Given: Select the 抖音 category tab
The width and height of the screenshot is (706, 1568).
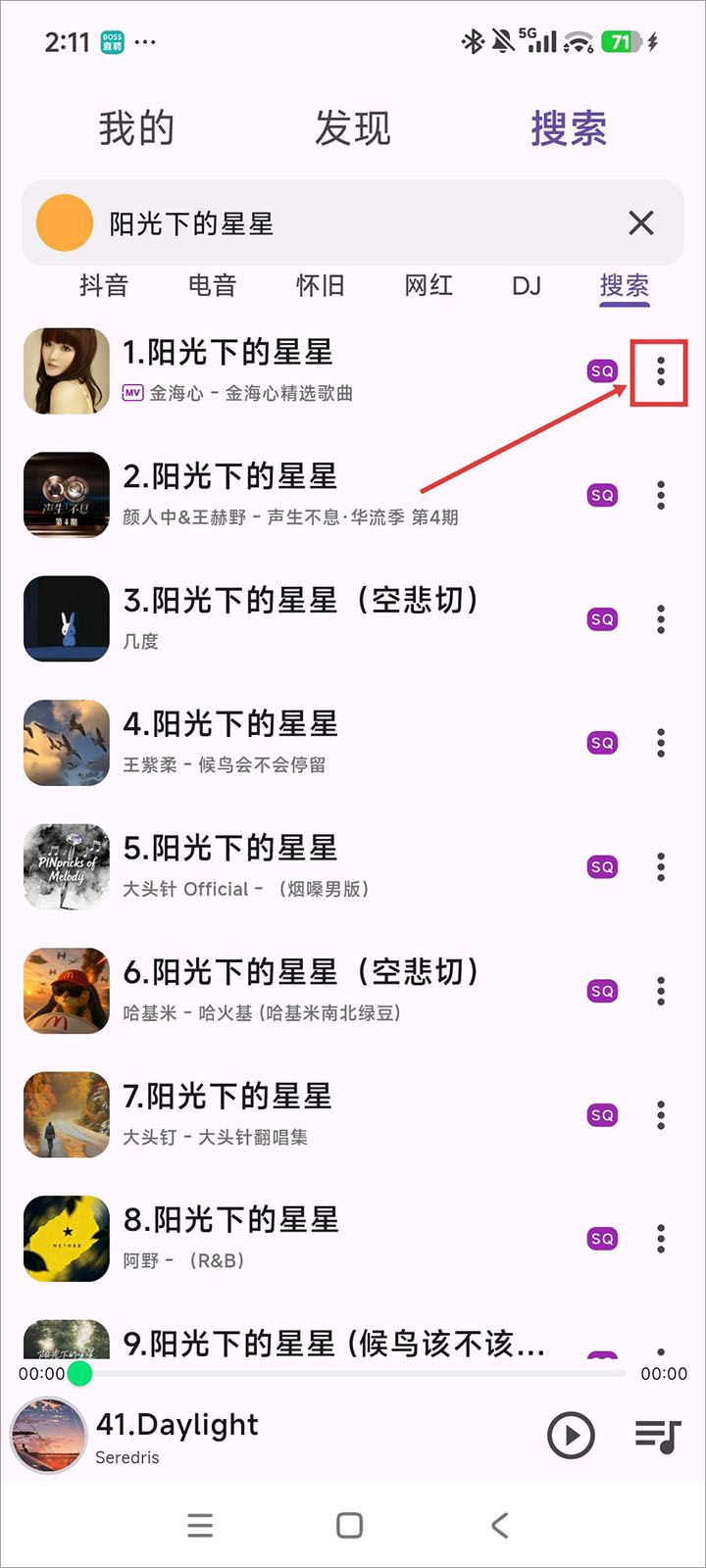Looking at the screenshot, I should coord(104,285).
